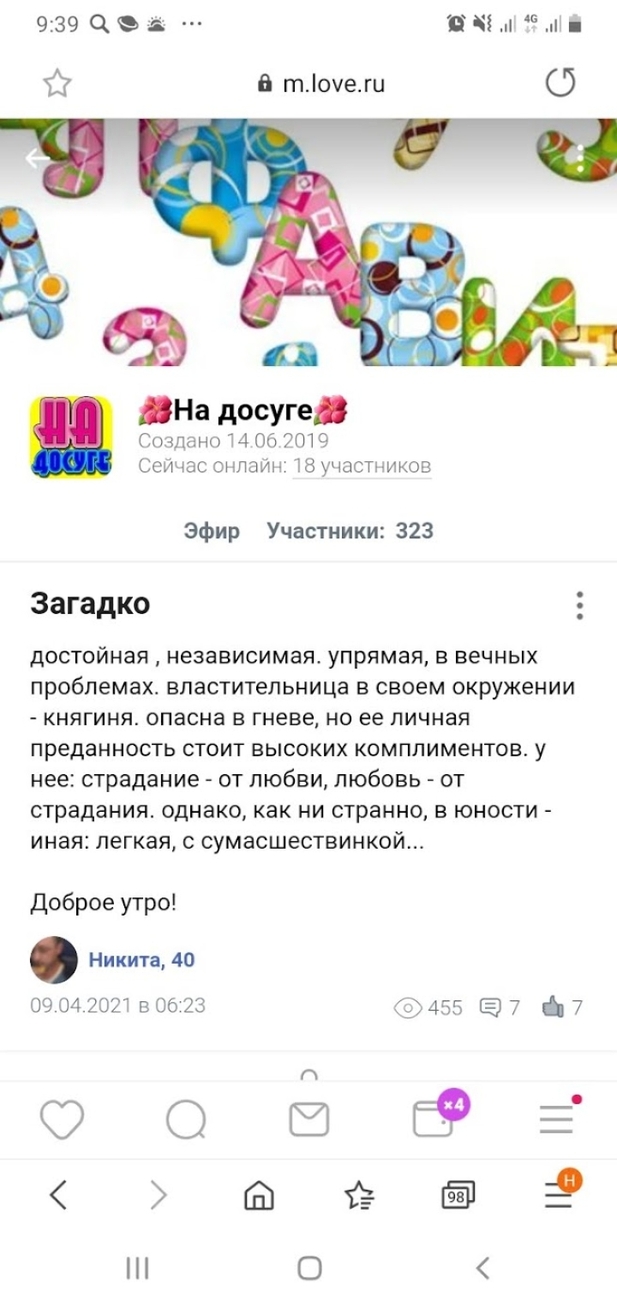617x1303 pixels.
Task: Reload the page
Action: [561, 84]
